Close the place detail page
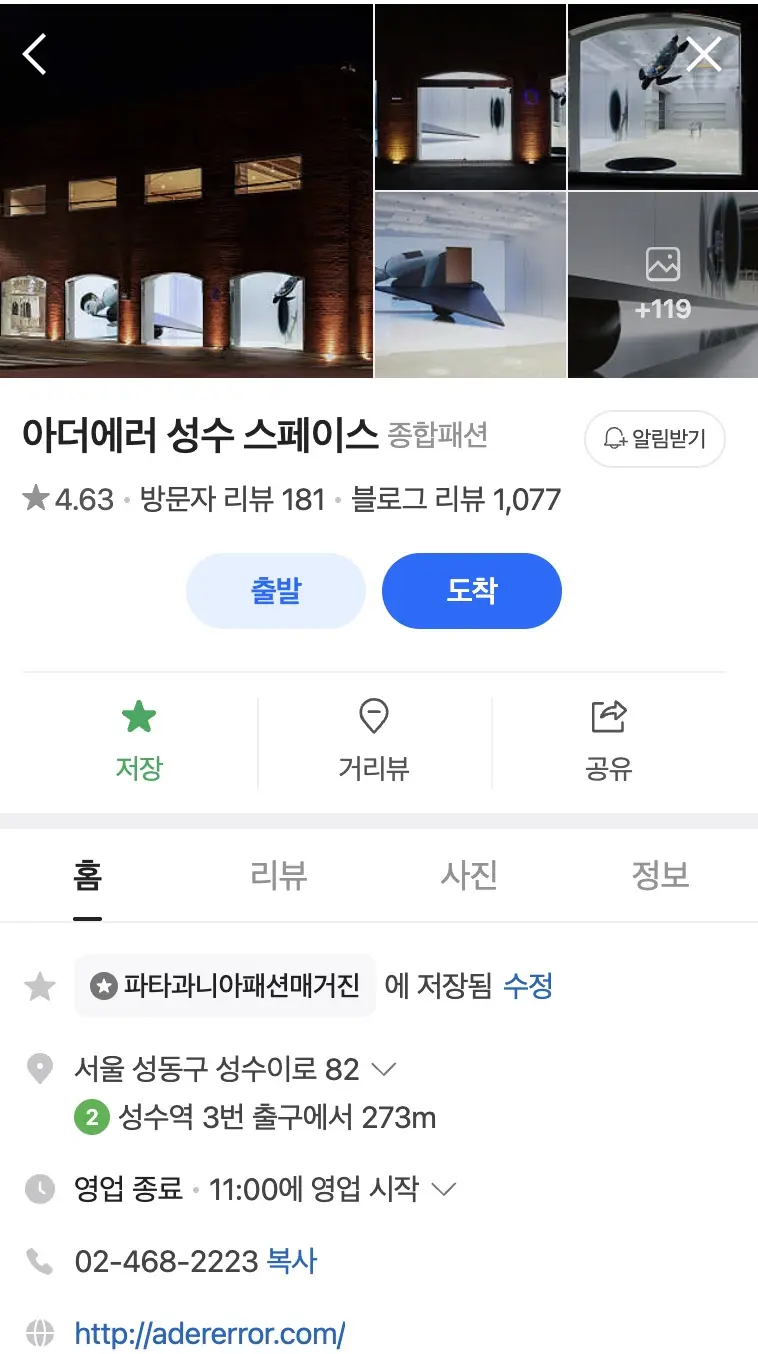Screen dimensions: 758x1354 pyautogui.click(x=703, y=54)
